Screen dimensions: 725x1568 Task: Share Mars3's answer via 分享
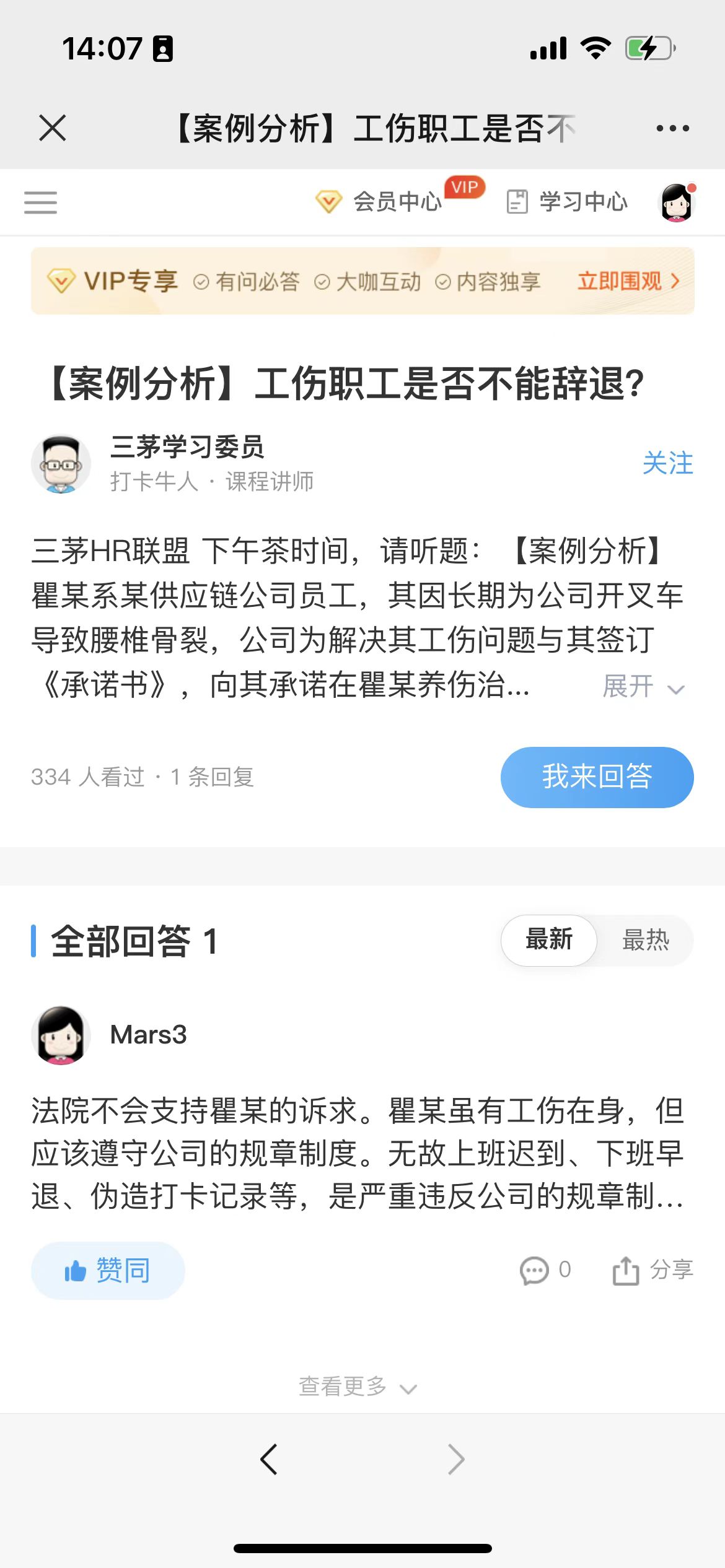pyautogui.click(x=652, y=1270)
